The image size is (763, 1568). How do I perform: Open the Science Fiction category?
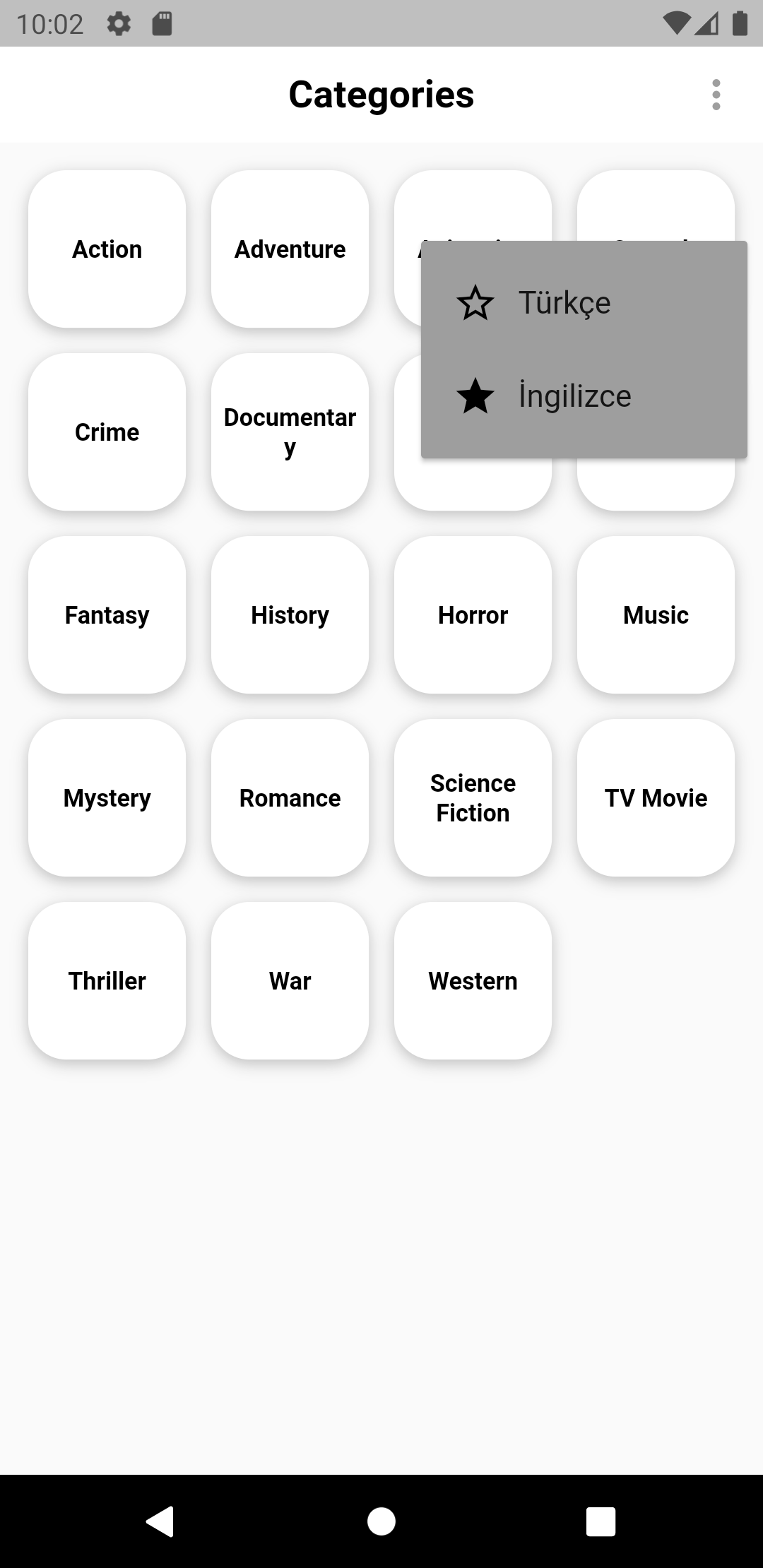pos(472,797)
